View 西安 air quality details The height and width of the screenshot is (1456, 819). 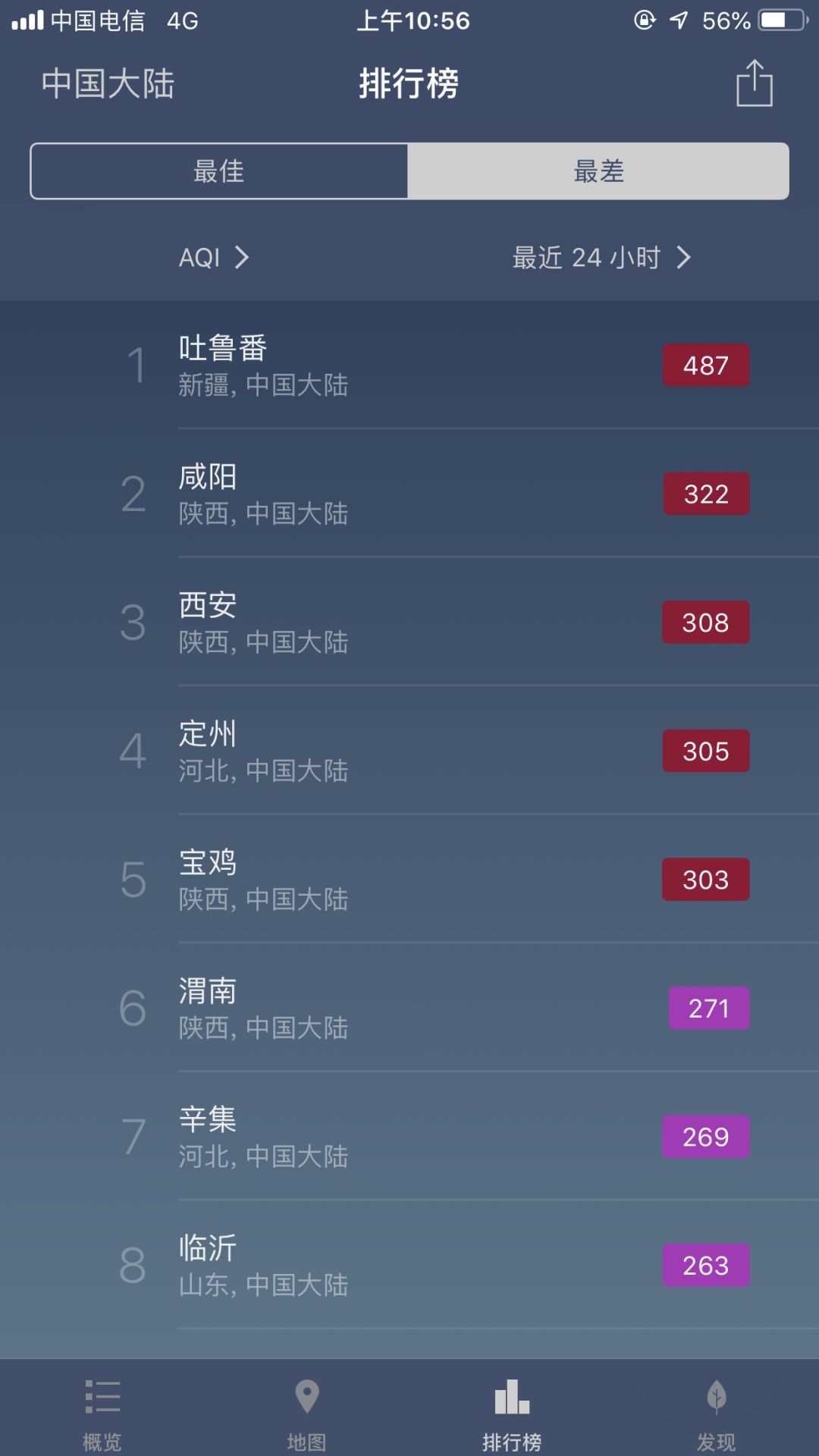point(409,622)
